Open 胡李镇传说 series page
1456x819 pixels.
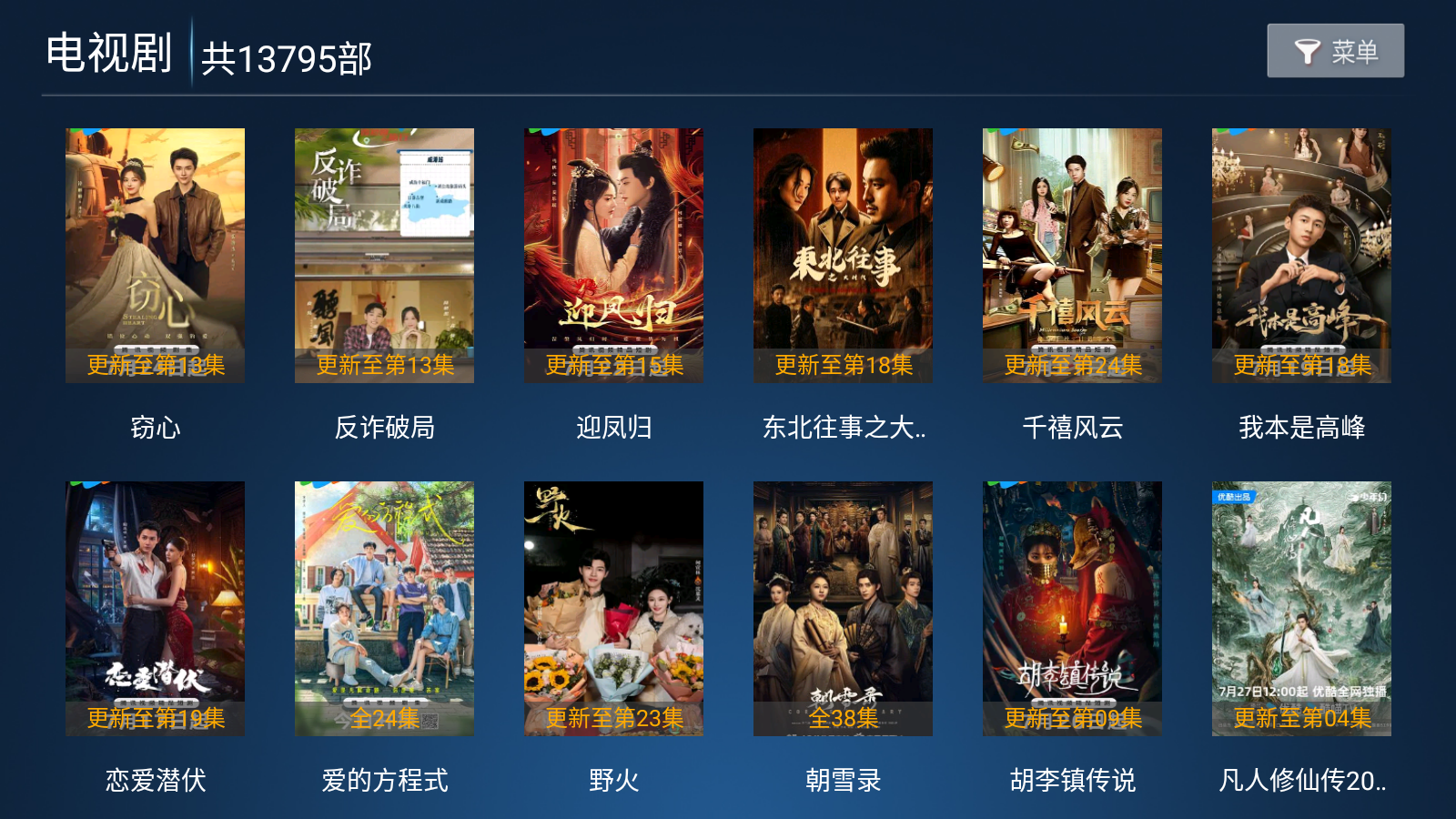(x=1072, y=609)
